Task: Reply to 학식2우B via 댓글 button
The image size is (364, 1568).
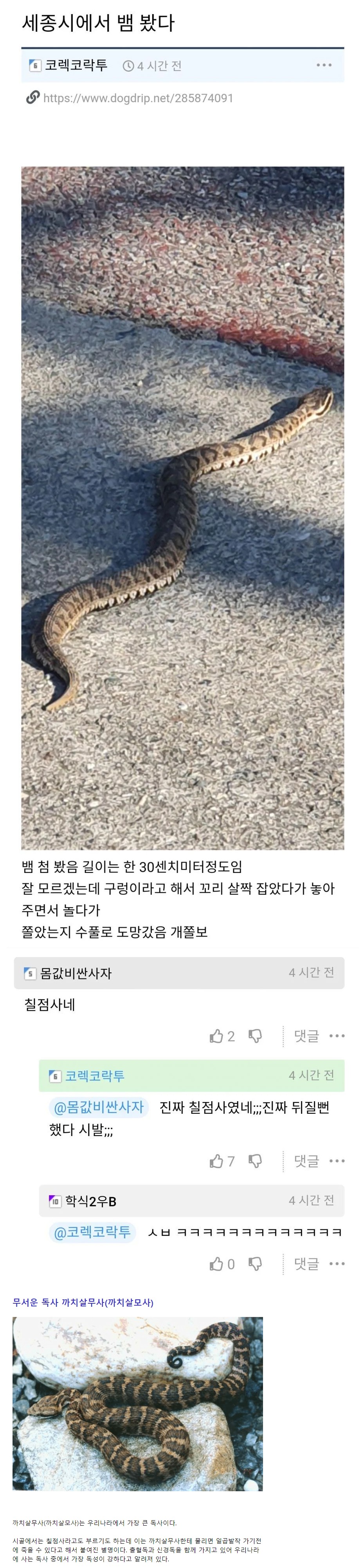Action: 306,1264
